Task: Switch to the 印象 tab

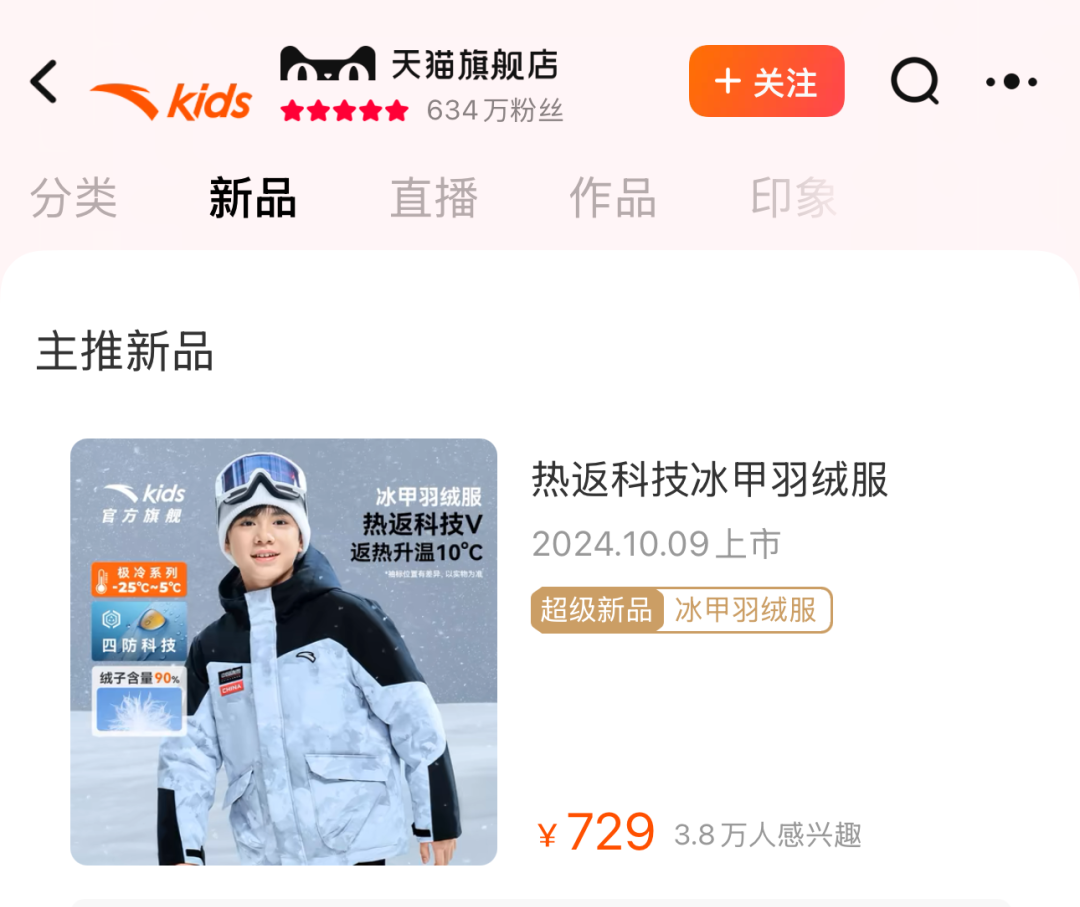Action: 793,198
